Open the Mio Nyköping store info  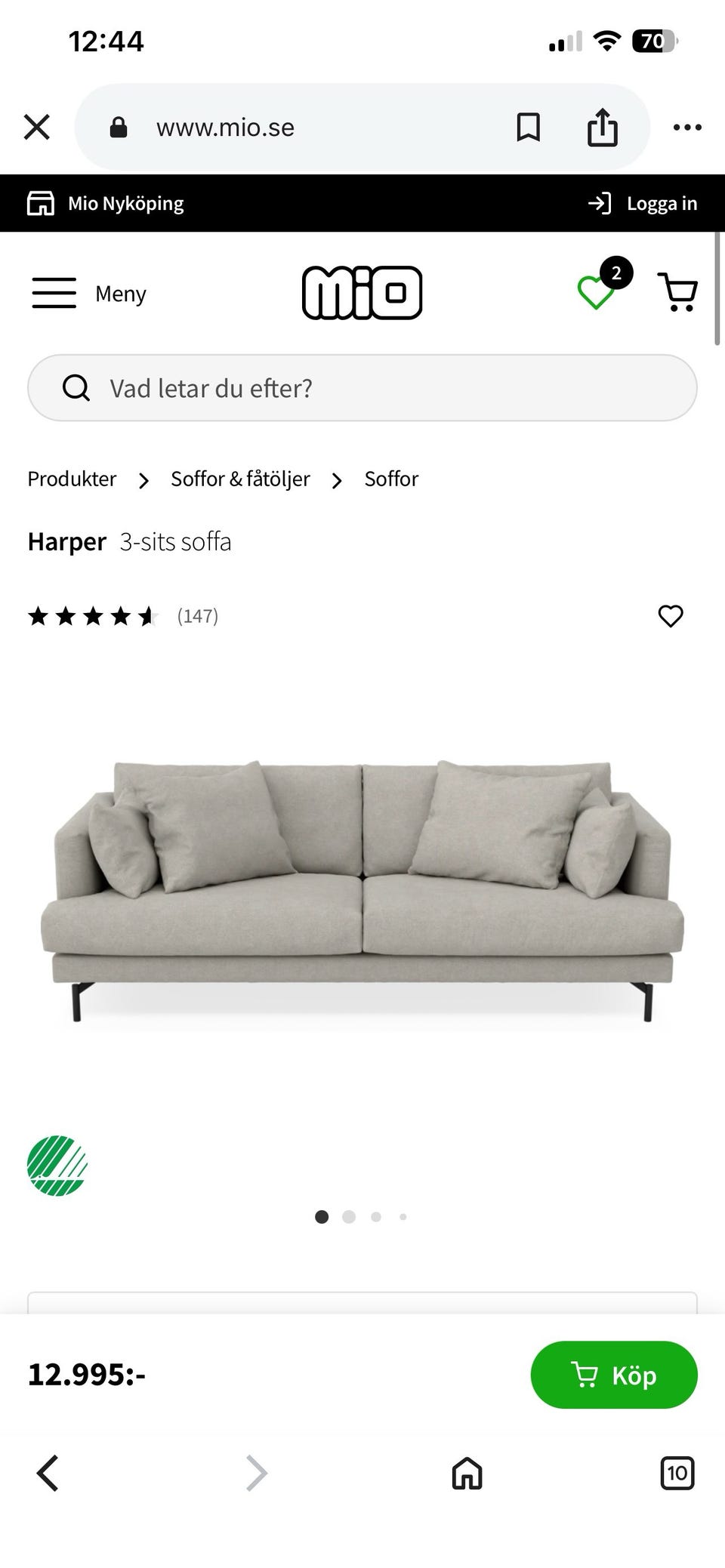pyautogui.click(x=106, y=202)
